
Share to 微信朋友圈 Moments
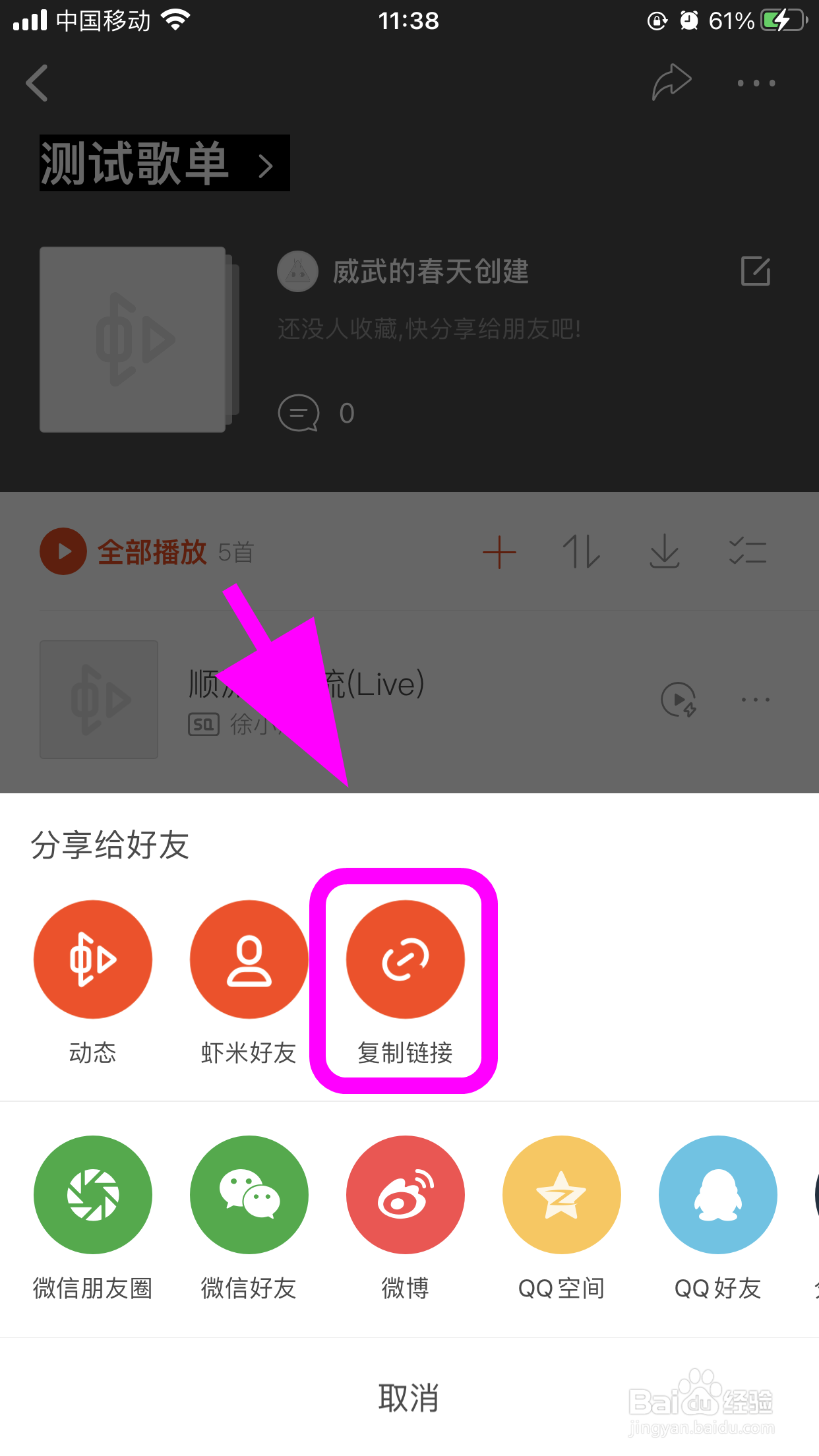tap(92, 1194)
